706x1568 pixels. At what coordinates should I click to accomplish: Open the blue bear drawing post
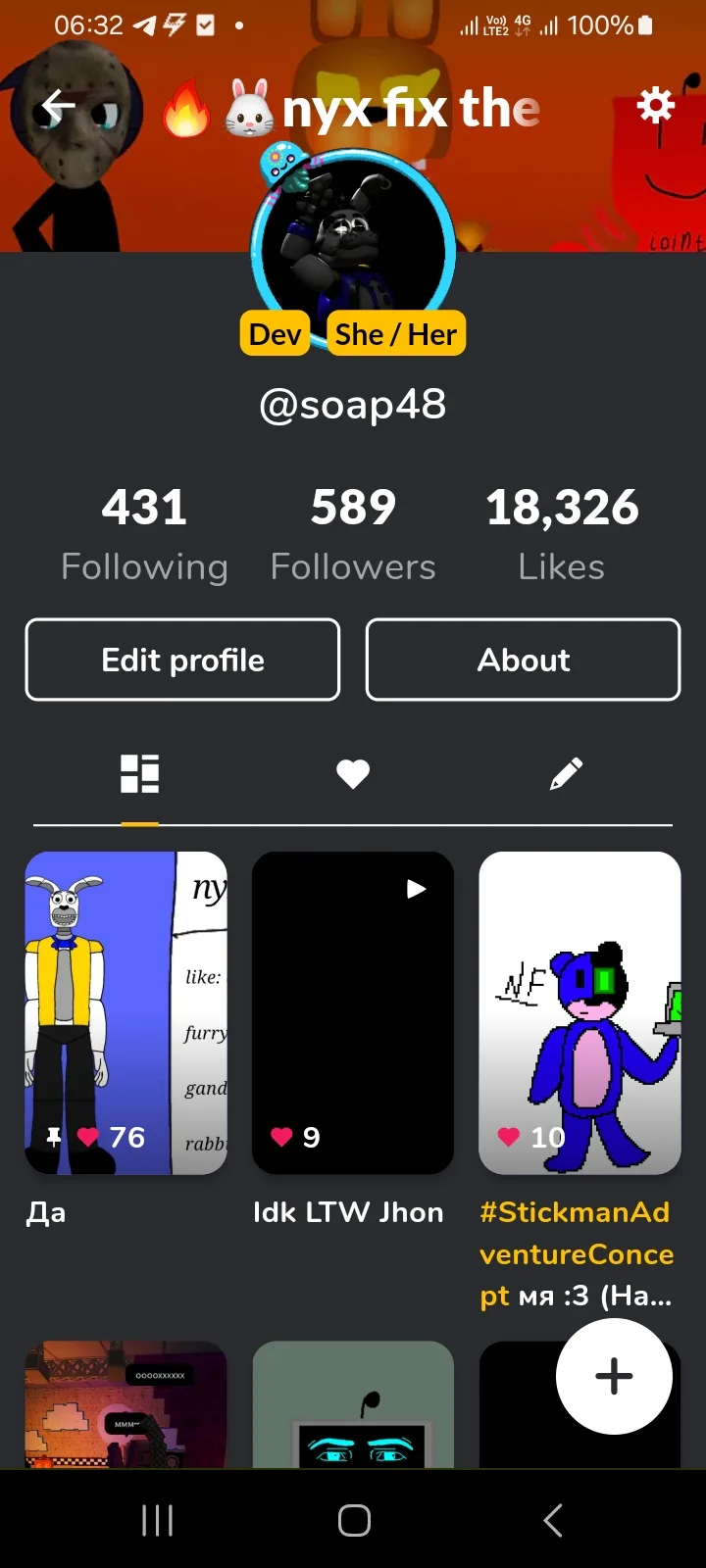click(580, 1012)
